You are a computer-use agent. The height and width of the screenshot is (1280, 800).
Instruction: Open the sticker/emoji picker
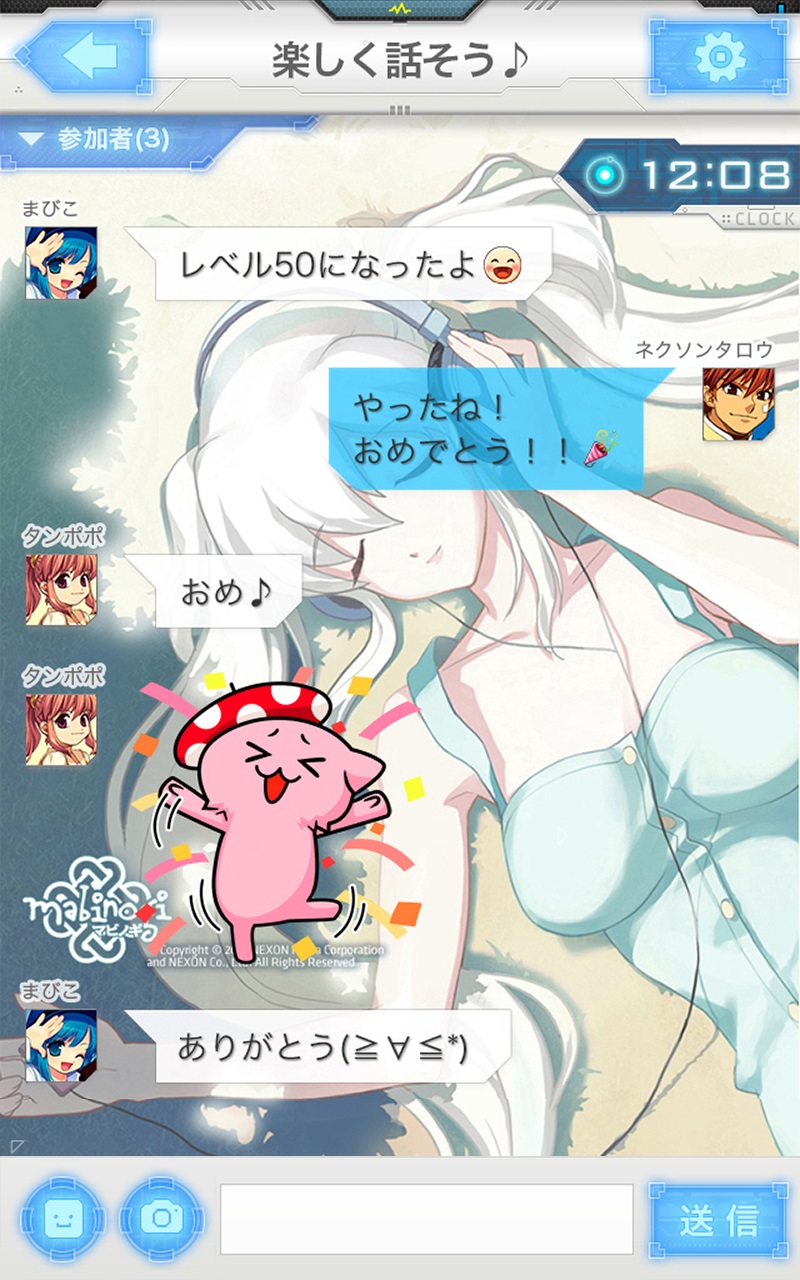pos(63,1218)
